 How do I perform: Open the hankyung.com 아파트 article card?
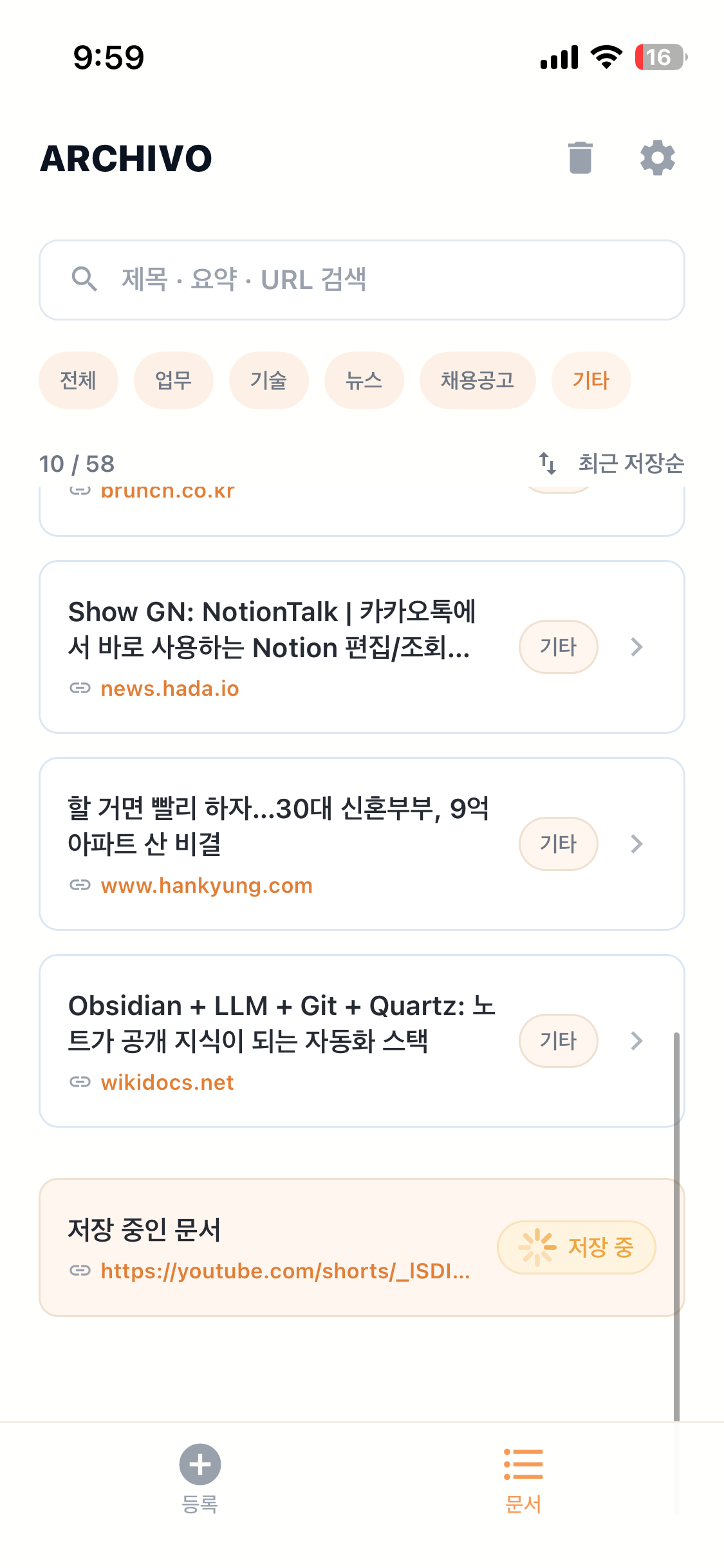tap(362, 844)
